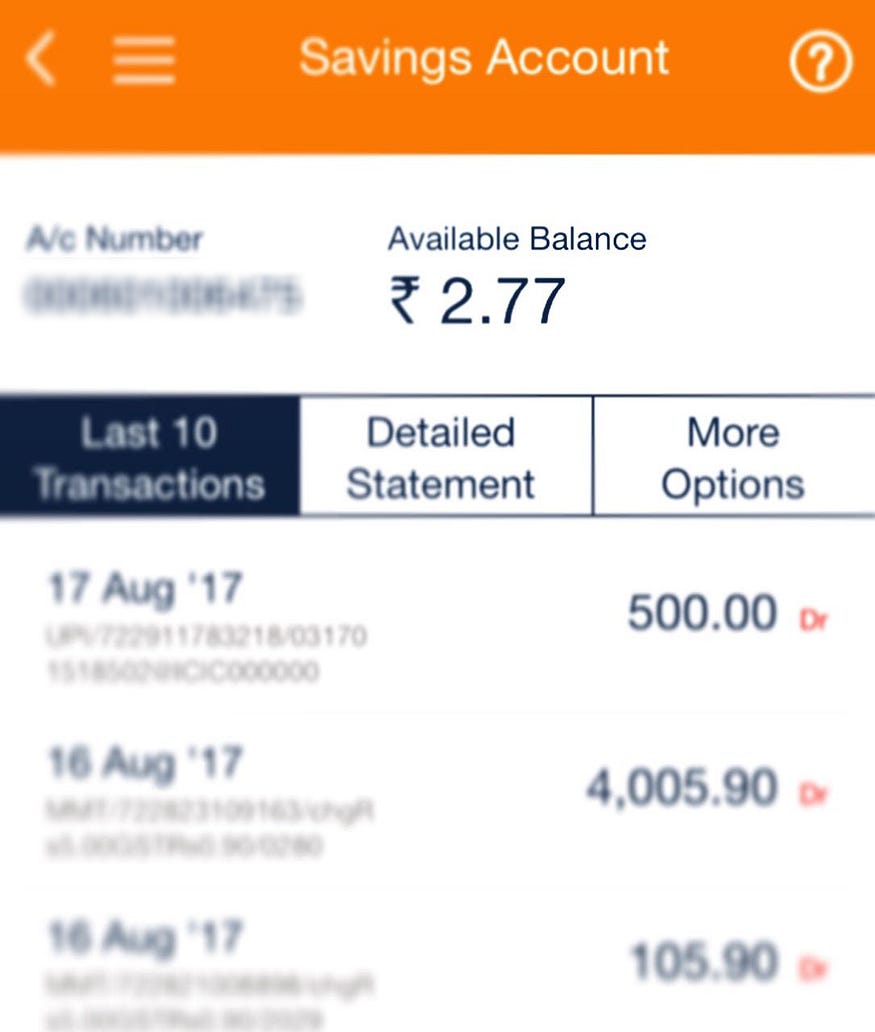Open the hamburger navigation menu
Screen dimensions: 875x1032
pos(144,61)
